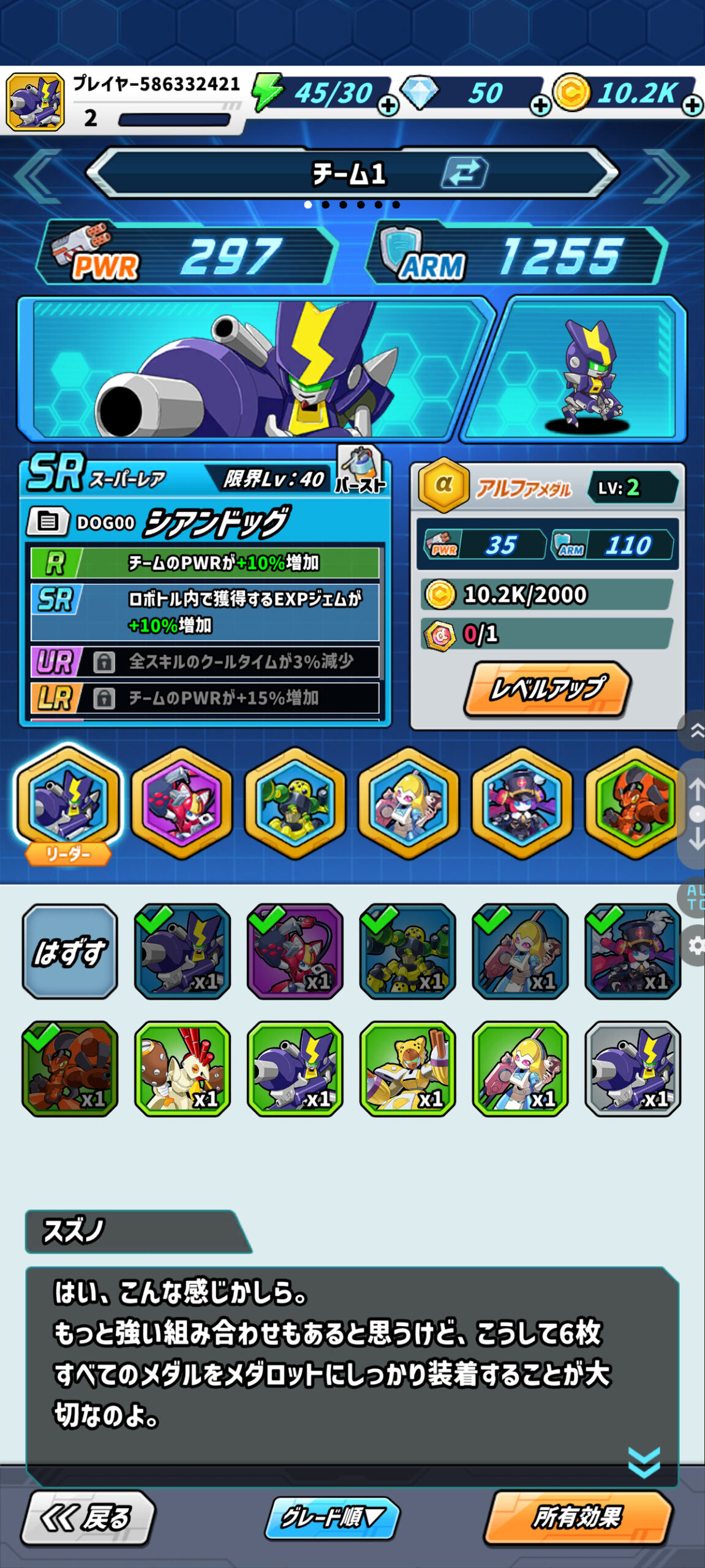Go to the previous team with left arrow
The width and height of the screenshot is (705, 1568).
point(38,176)
